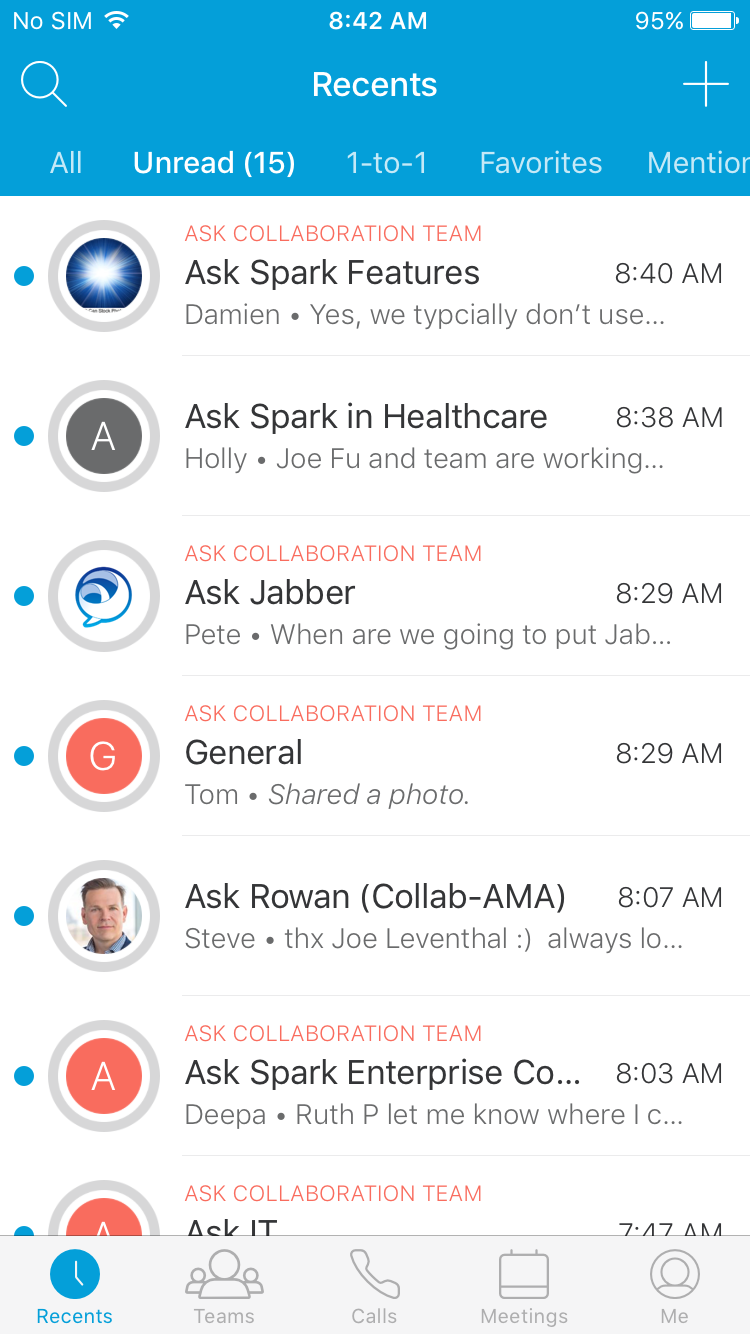Switch to the Favorites filter

tap(540, 163)
